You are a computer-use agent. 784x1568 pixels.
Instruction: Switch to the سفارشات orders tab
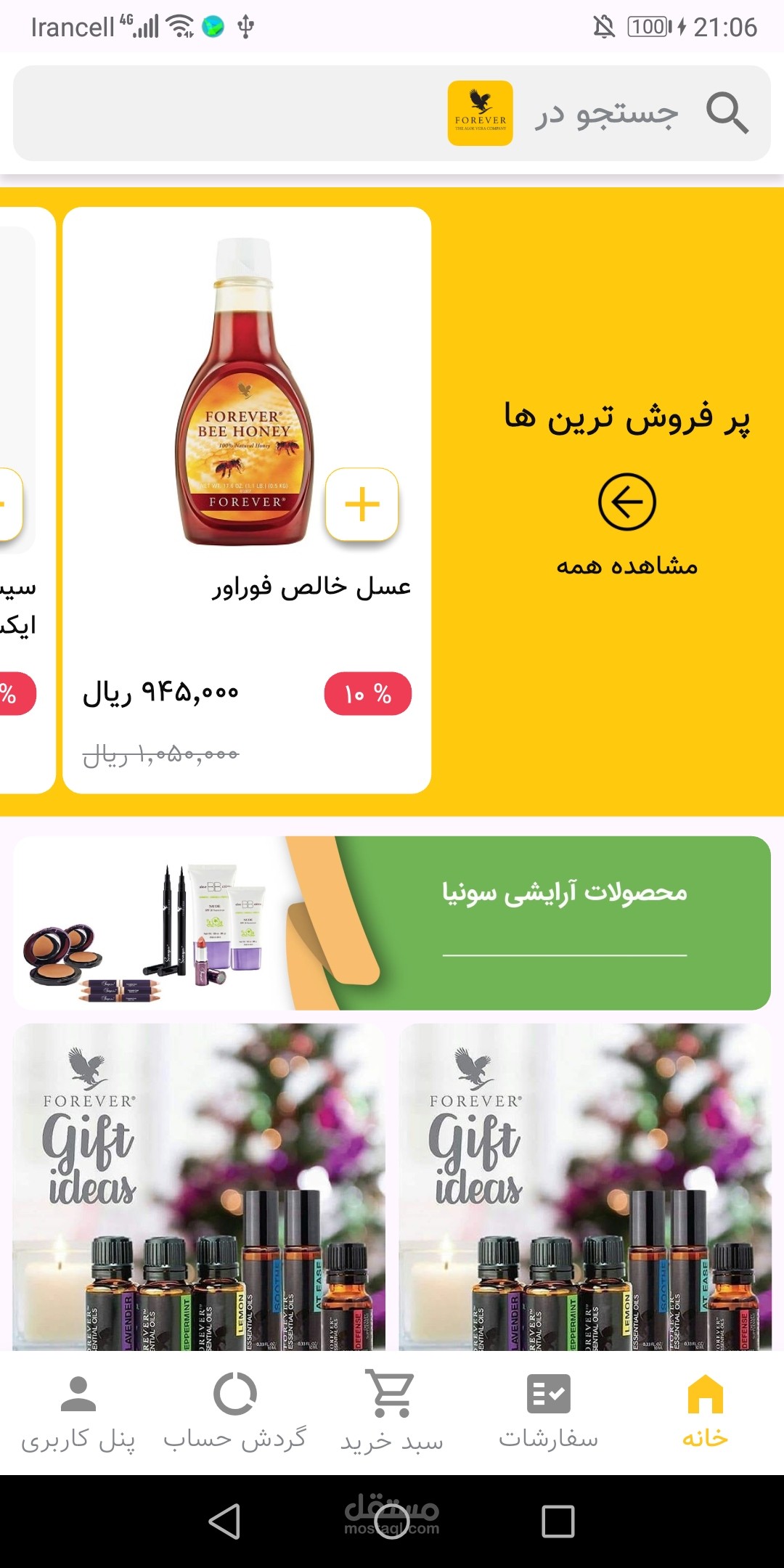(549, 1413)
